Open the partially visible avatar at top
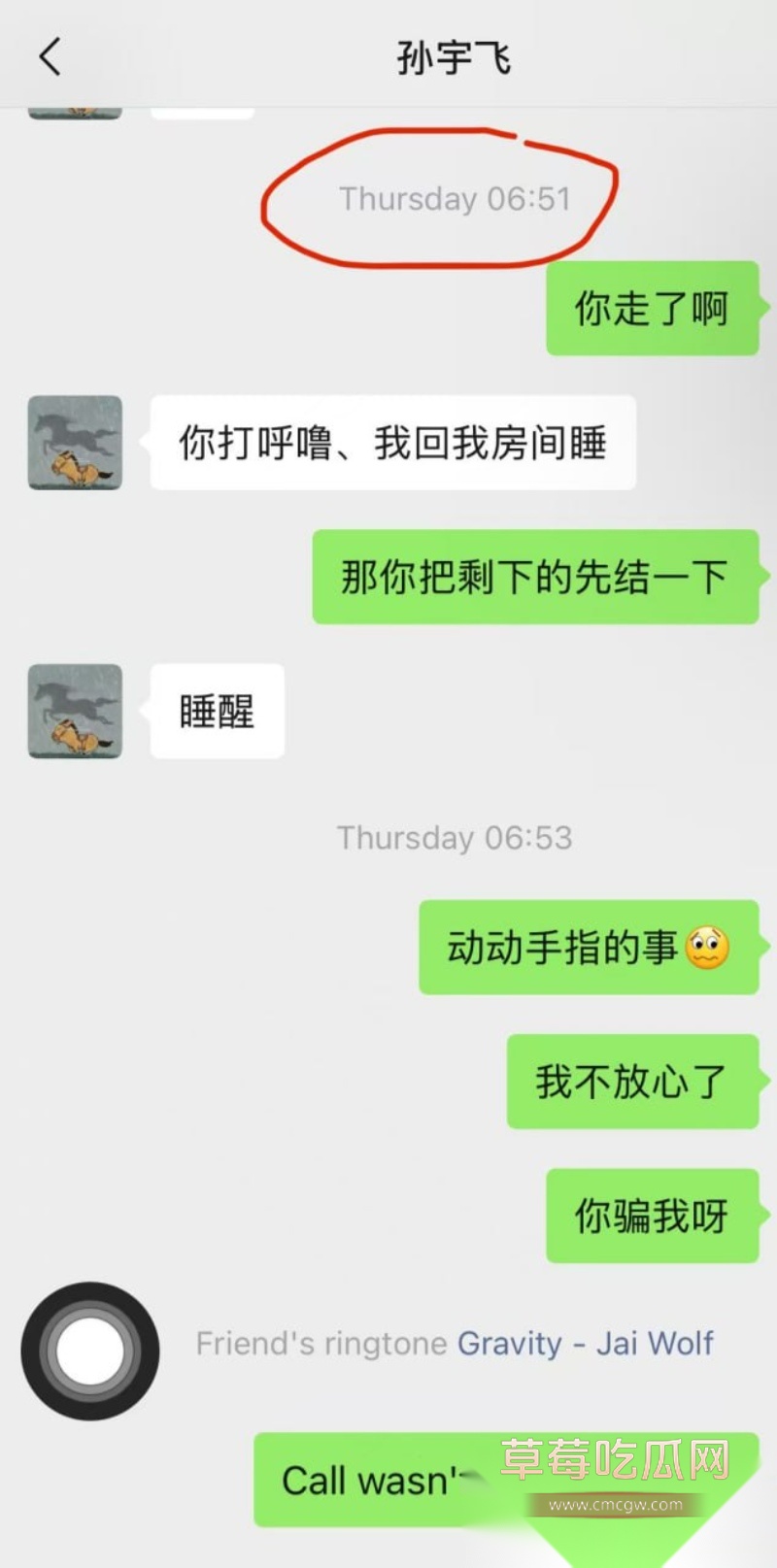777x1568 pixels. [x=75, y=107]
